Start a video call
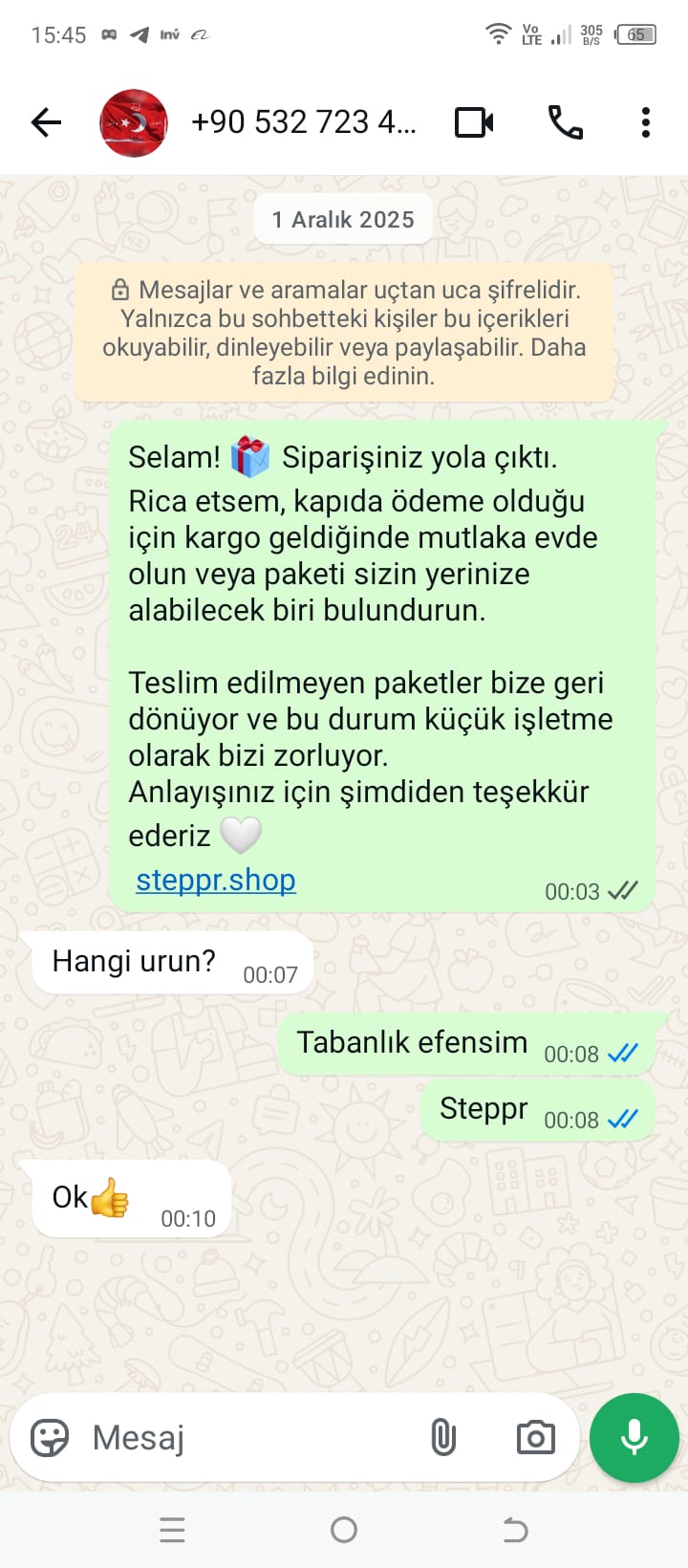Viewport: 688px width, 1568px height. pyautogui.click(x=474, y=122)
